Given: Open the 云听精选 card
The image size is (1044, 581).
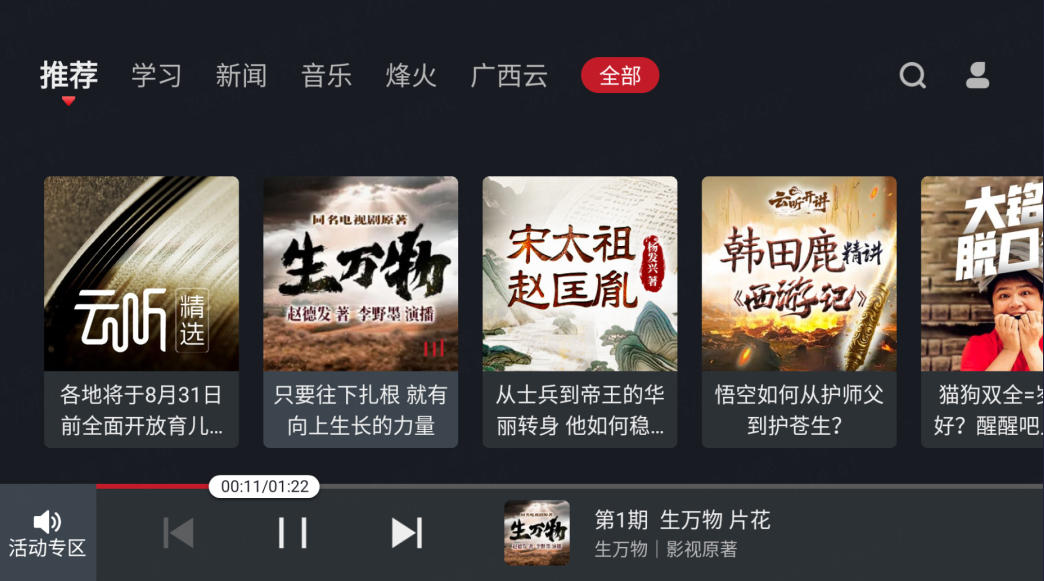Looking at the screenshot, I should point(141,311).
